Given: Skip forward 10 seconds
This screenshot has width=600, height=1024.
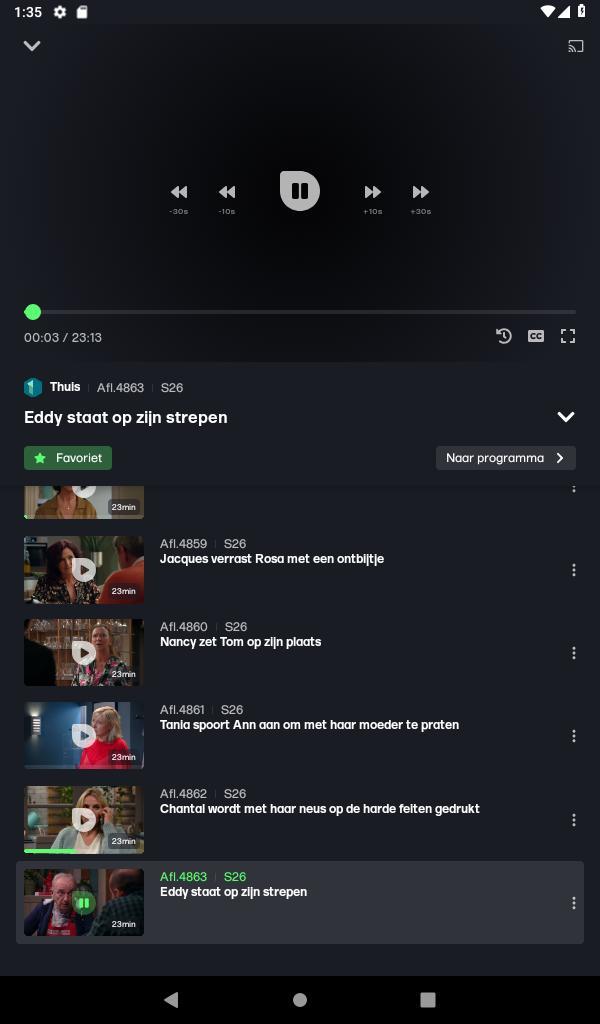Looking at the screenshot, I should coord(372,193).
